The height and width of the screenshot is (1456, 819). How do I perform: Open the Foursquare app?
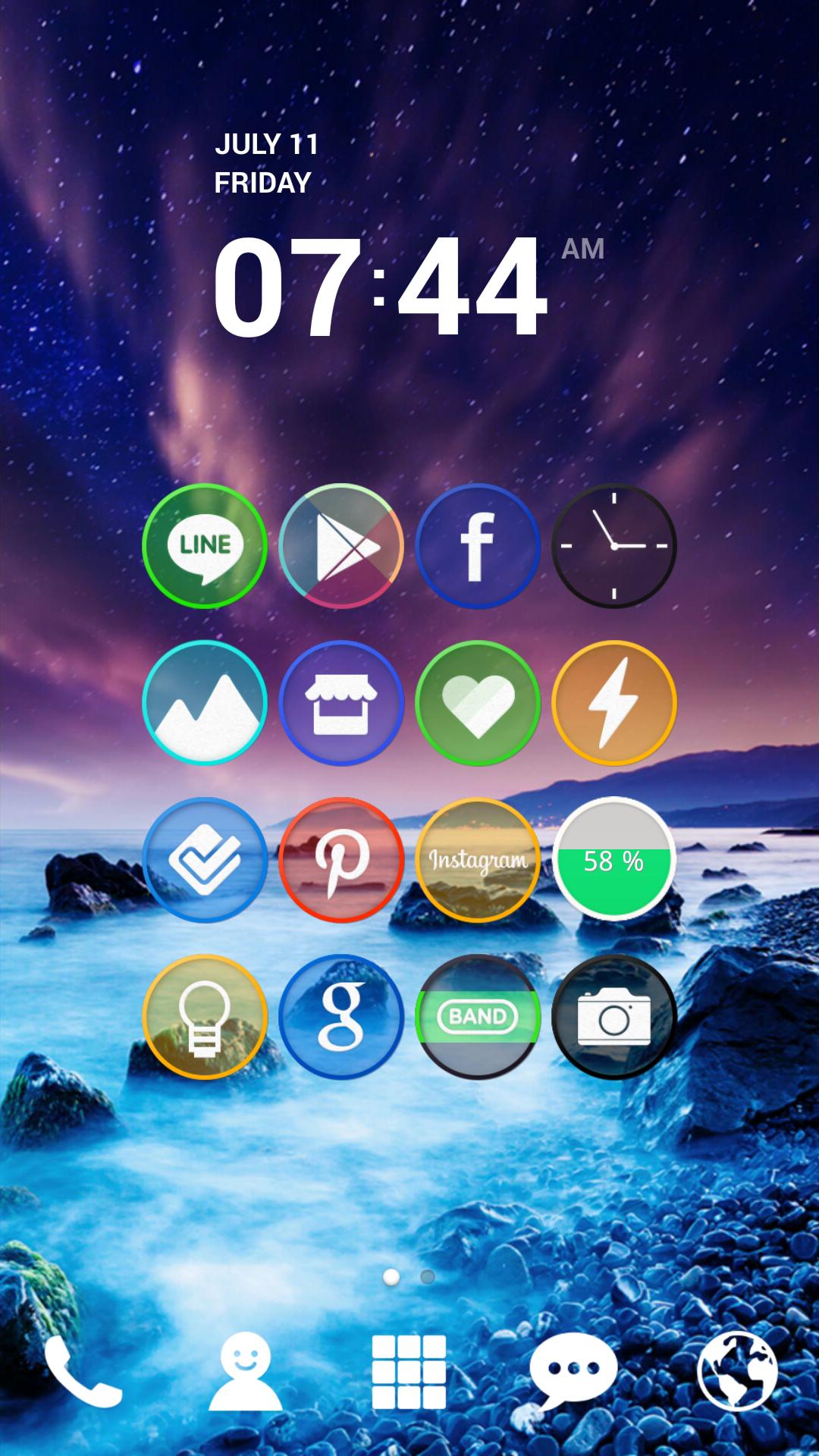(x=205, y=859)
